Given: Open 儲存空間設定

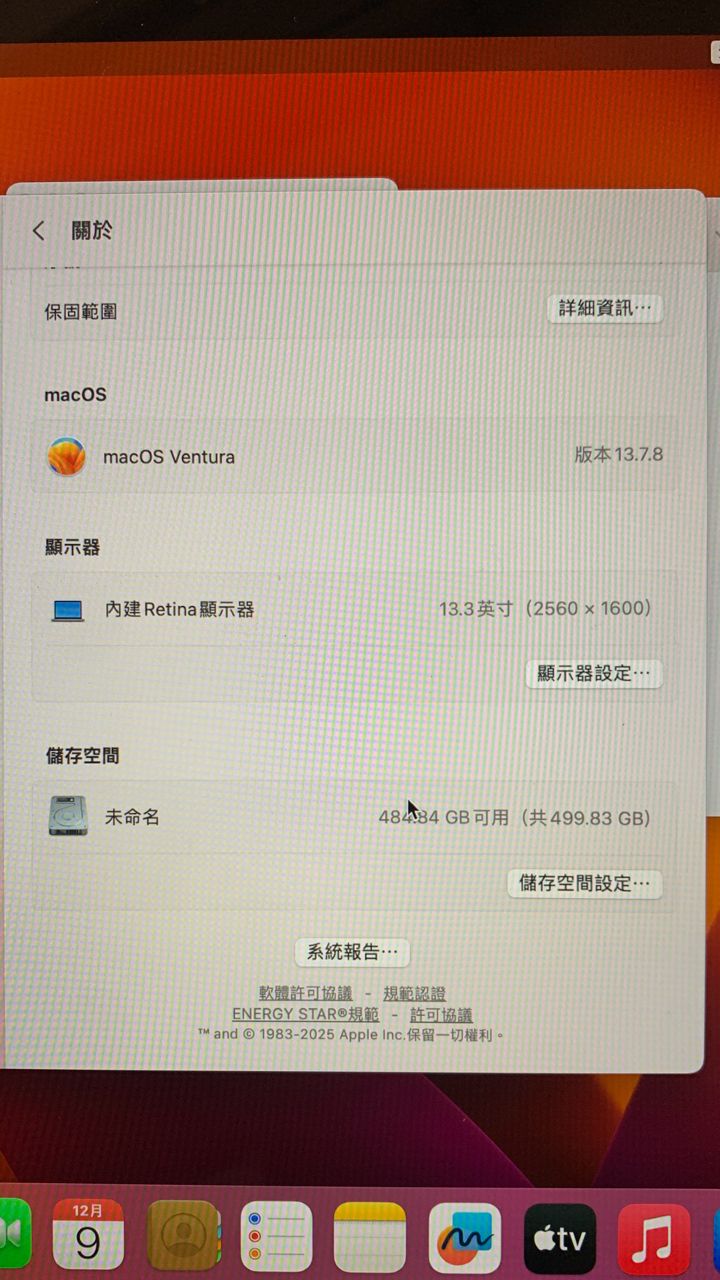Looking at the screenshot, I should [585, 883].
